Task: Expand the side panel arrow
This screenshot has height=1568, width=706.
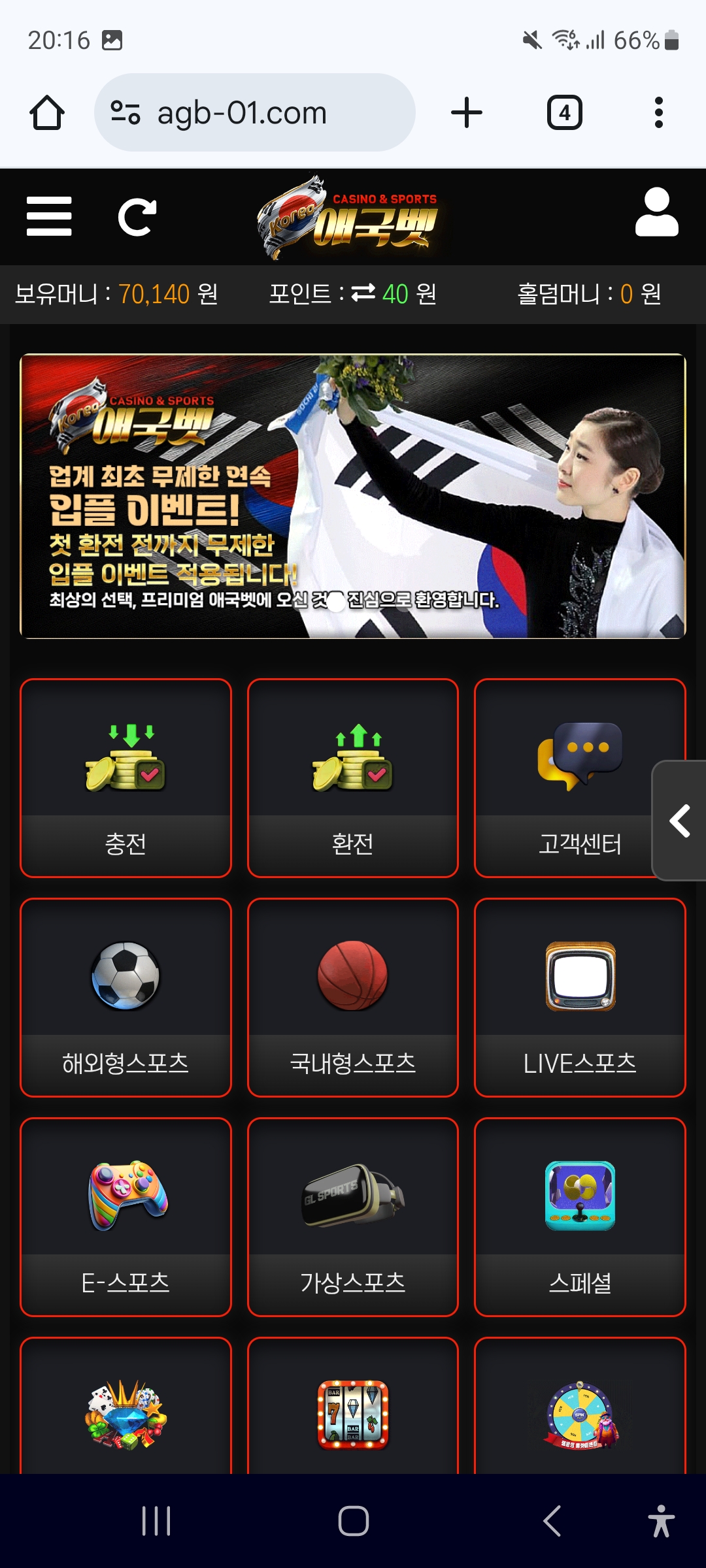Action: 681,821
